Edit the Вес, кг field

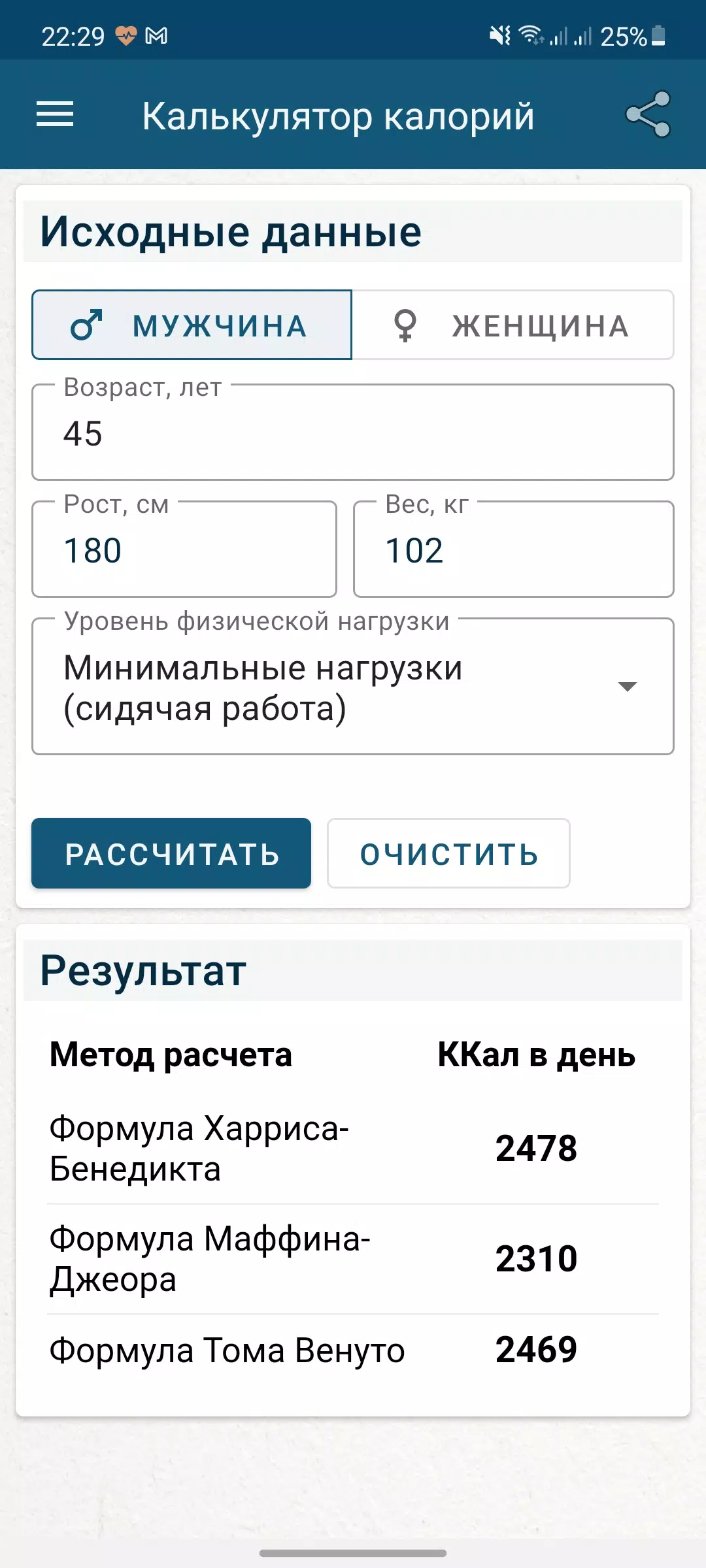[513, 550]
